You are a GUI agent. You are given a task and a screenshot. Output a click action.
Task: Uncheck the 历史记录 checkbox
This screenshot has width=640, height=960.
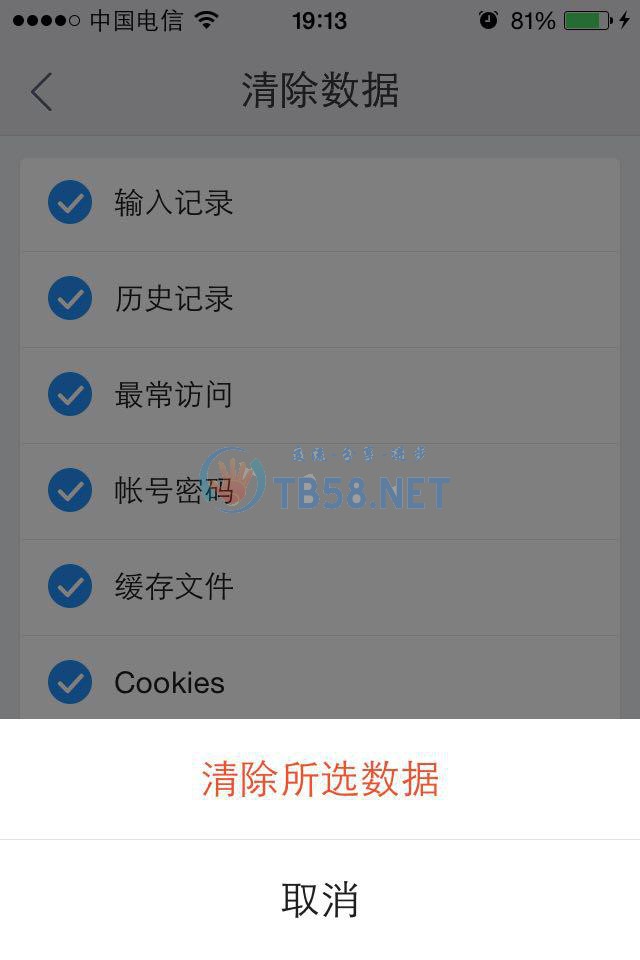70,299
